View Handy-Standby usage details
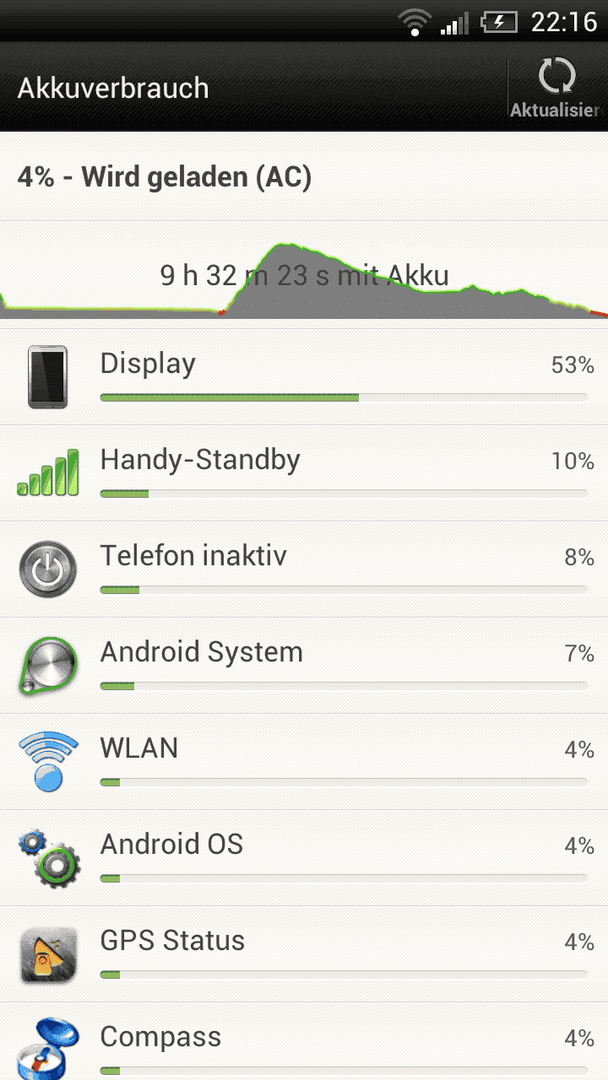 coord(304,473)
